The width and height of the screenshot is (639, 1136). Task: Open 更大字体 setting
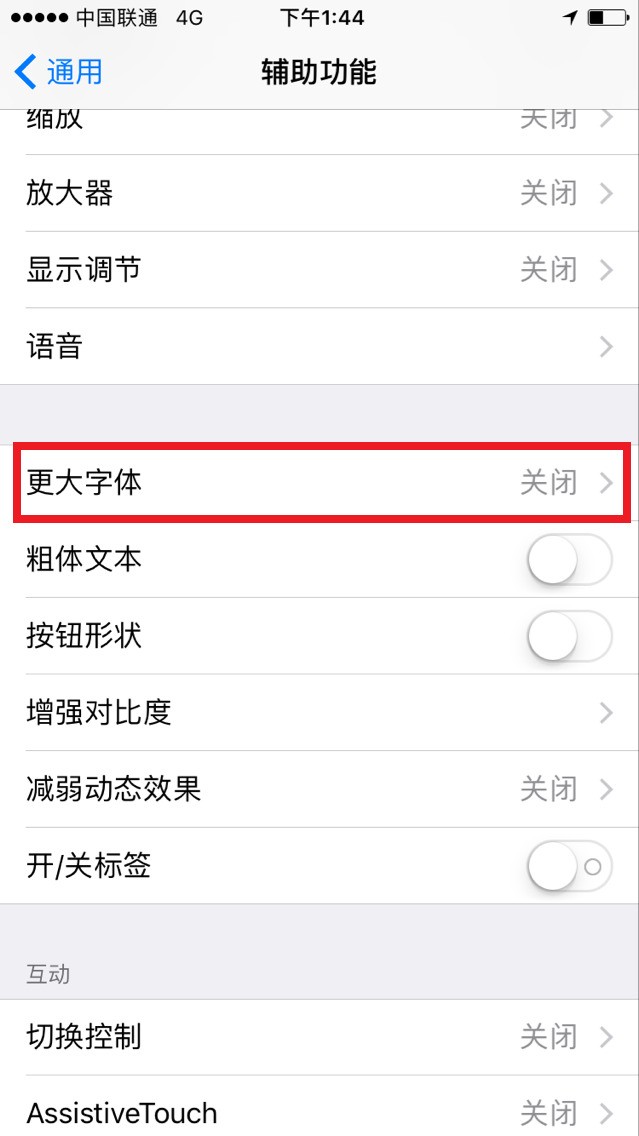pos(319,483)
